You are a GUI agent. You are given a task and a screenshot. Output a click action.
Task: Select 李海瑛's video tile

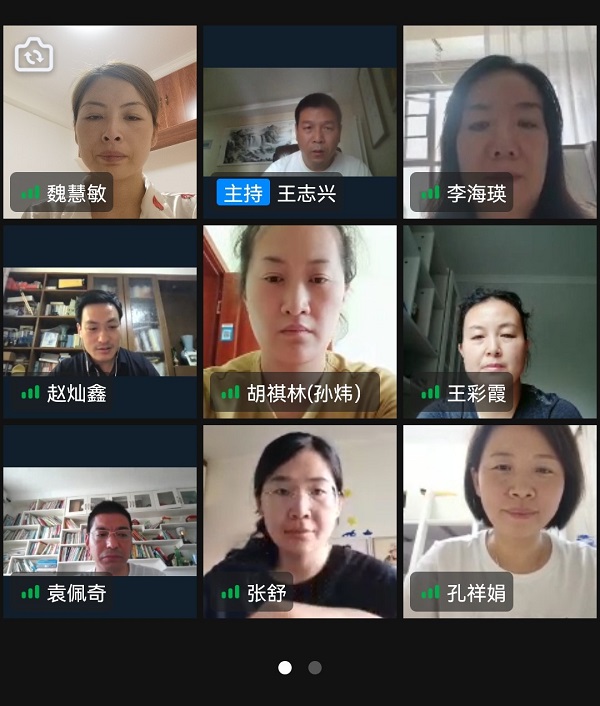coord(500,120)
